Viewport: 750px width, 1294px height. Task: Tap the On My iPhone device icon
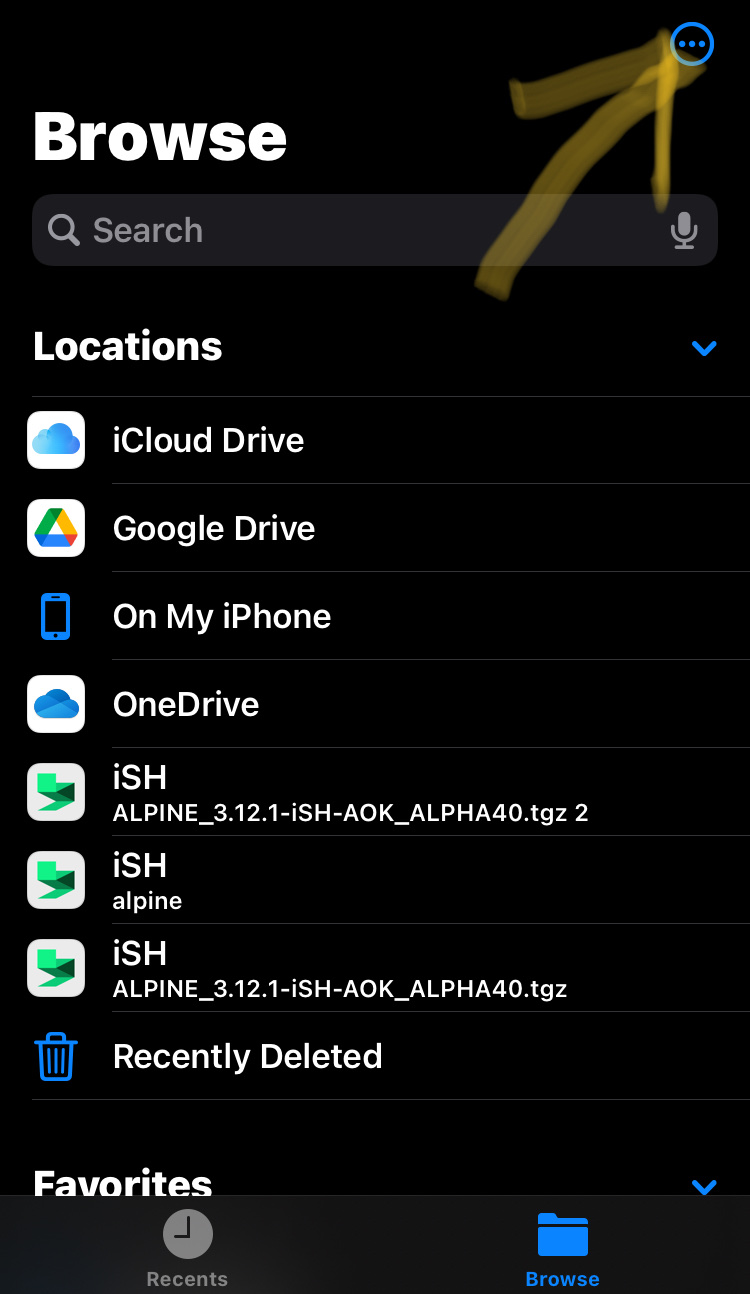55,616
